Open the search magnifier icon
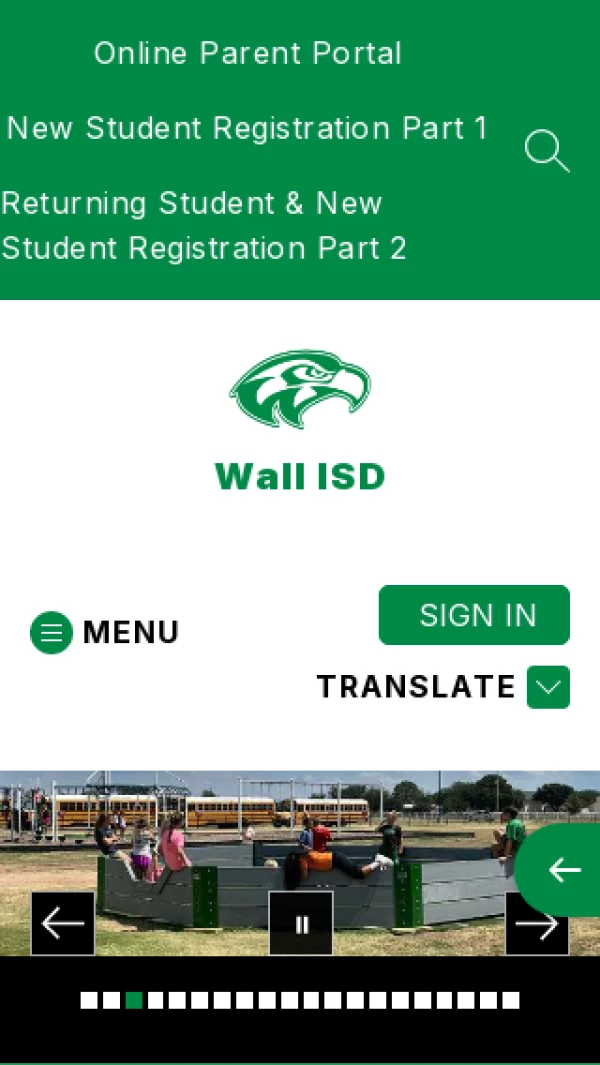 (x=546, y=152)
